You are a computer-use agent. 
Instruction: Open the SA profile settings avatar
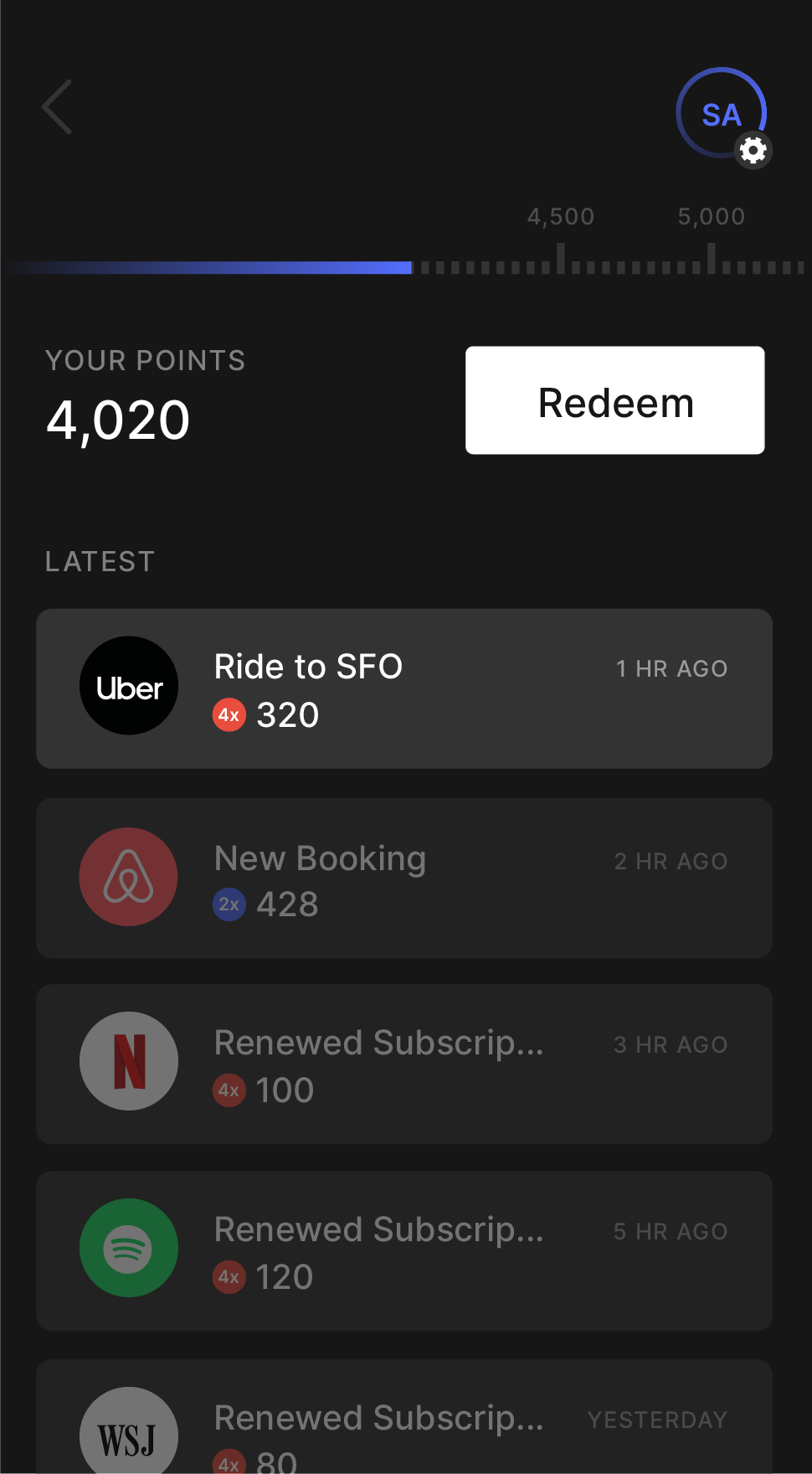coord(722,115)
